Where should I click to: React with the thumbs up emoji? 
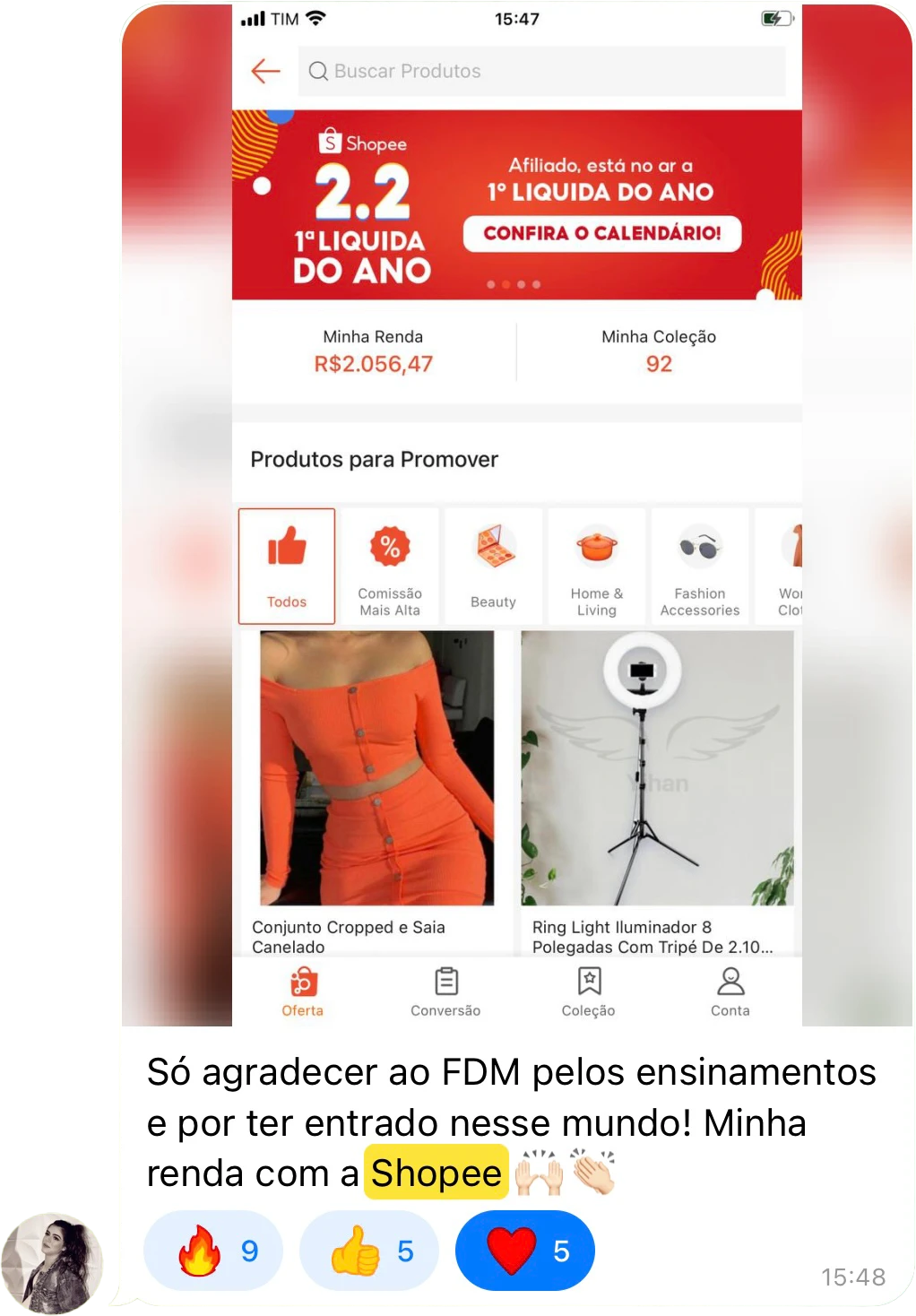pyautogui.click(x=369, y=1251)
